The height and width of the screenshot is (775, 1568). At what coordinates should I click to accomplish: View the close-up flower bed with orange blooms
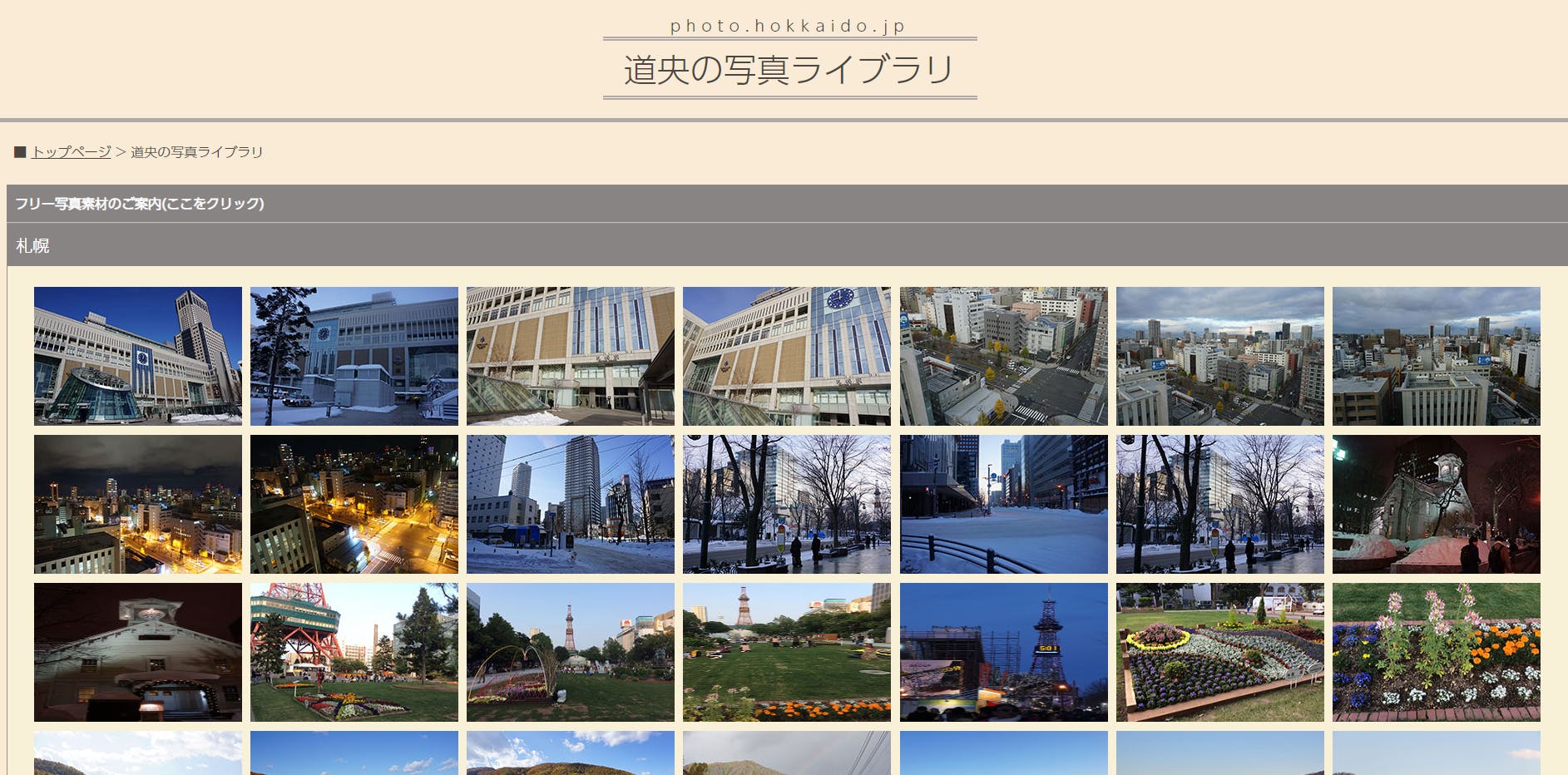1437,652
